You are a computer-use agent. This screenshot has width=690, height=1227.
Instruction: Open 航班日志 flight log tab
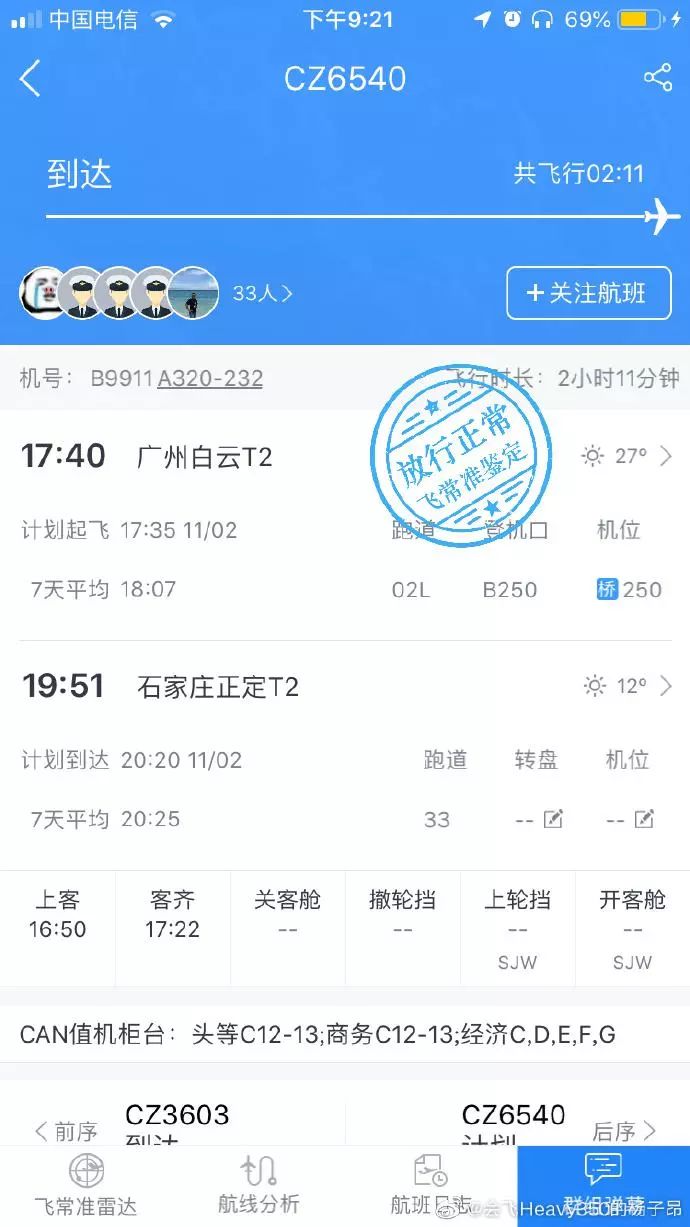430,1185
